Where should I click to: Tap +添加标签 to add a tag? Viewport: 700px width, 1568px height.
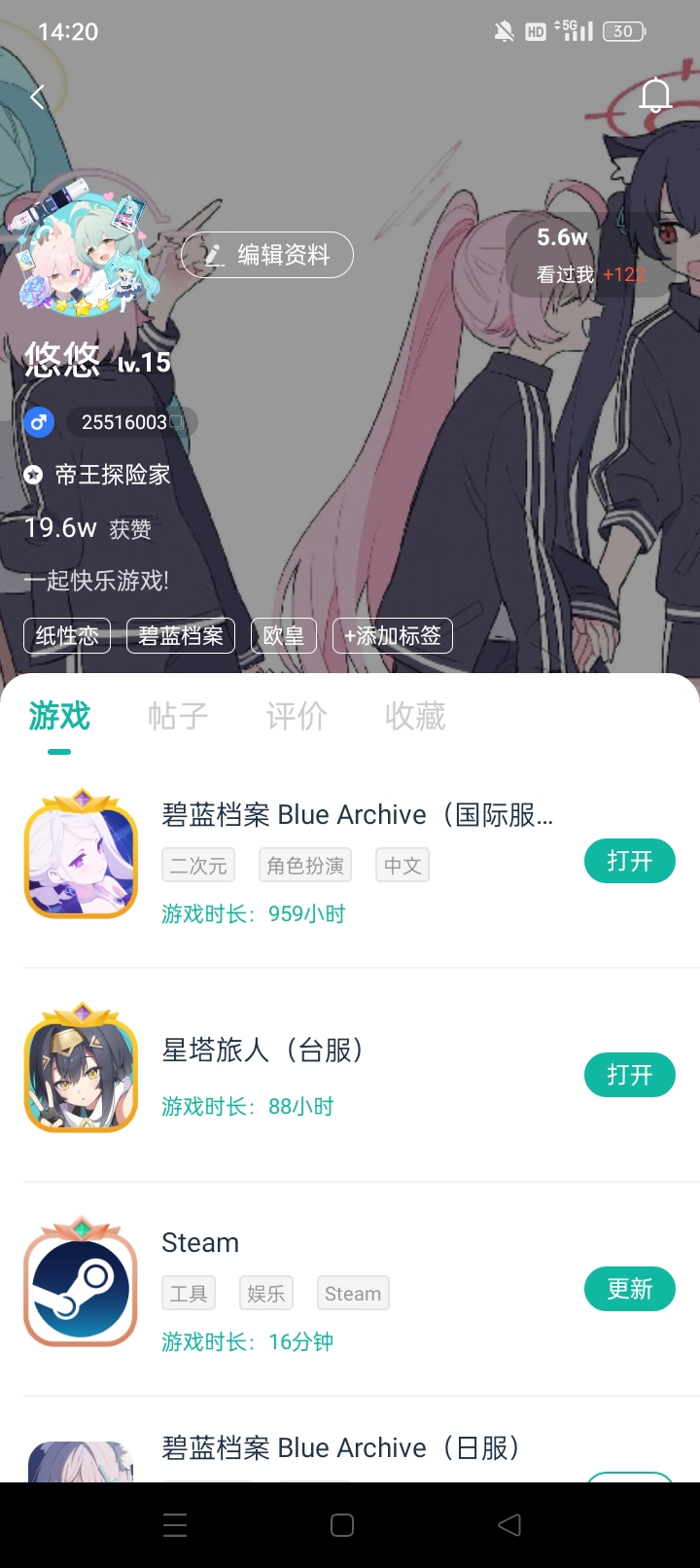[x=392, y=636]
